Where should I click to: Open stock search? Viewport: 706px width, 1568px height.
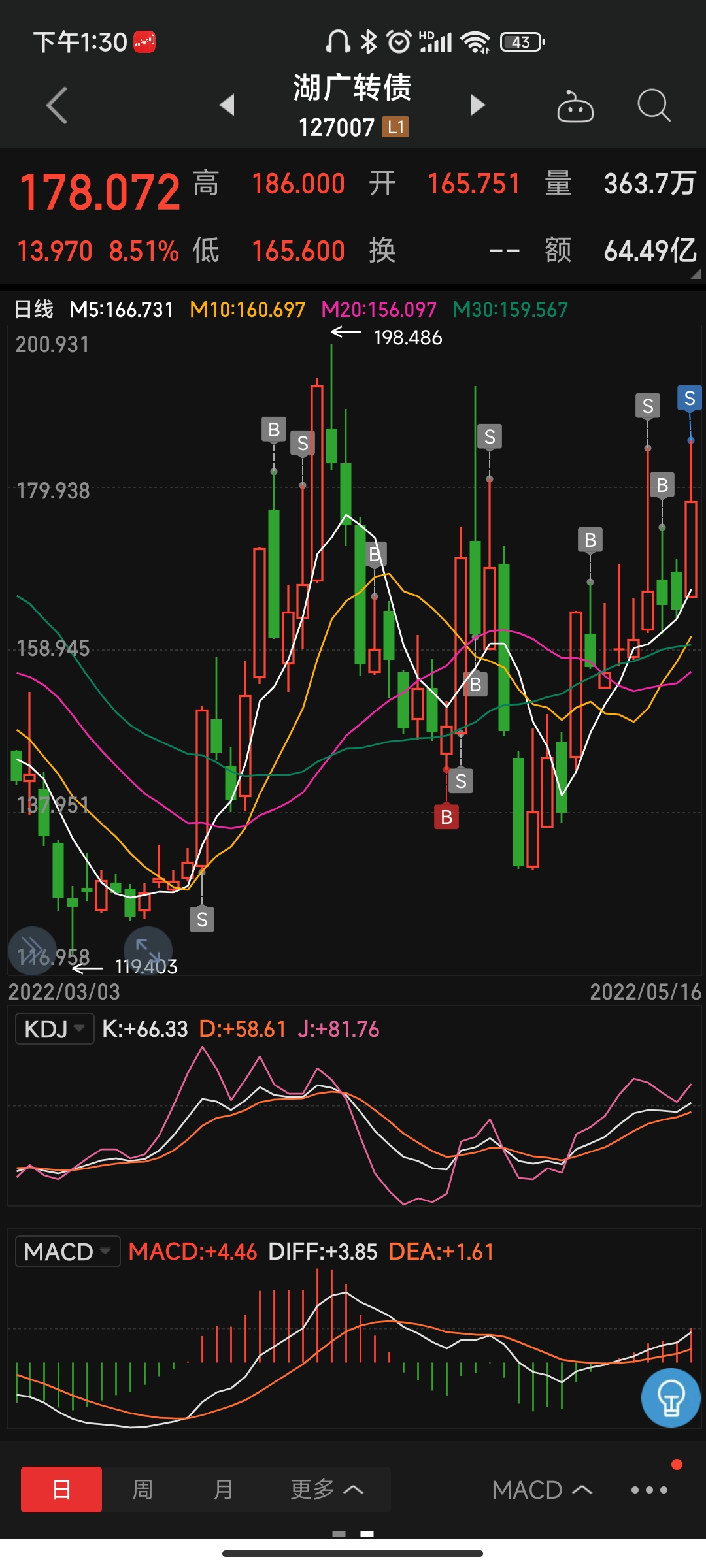(654, 105)
